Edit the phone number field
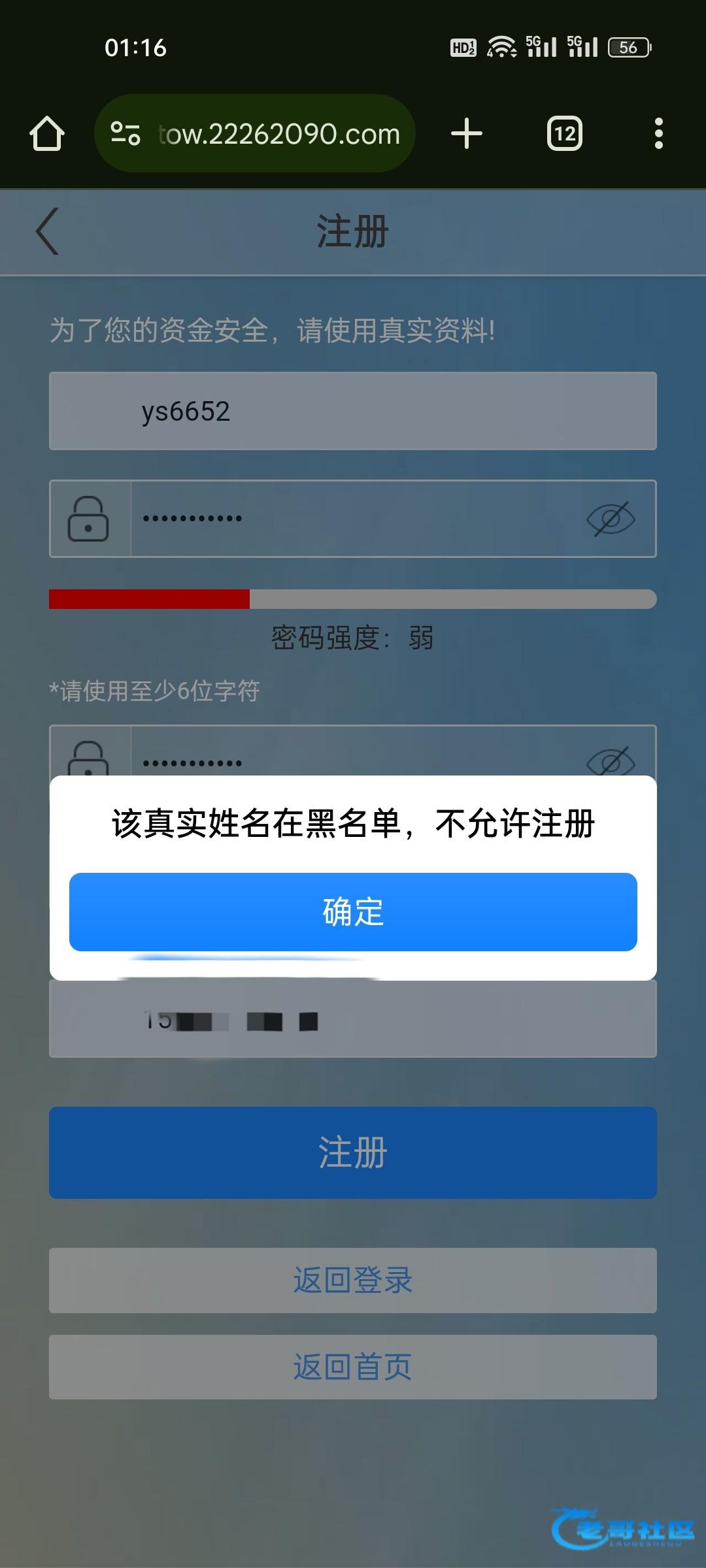The height and width of the screenshot is (1568, 706). pyautogui.click(x=353, y=1021)
